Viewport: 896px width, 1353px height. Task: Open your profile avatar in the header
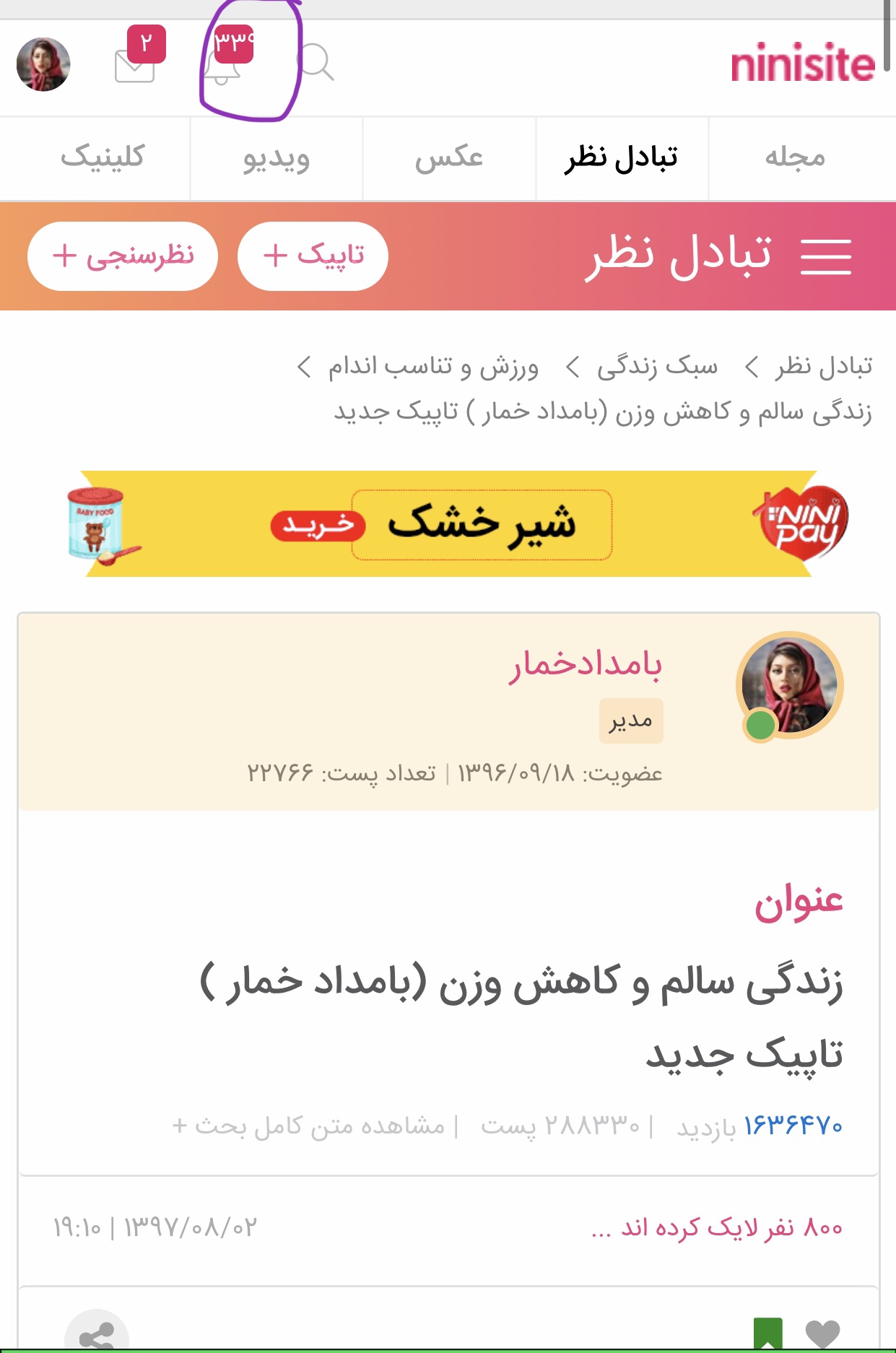[43, 65]
